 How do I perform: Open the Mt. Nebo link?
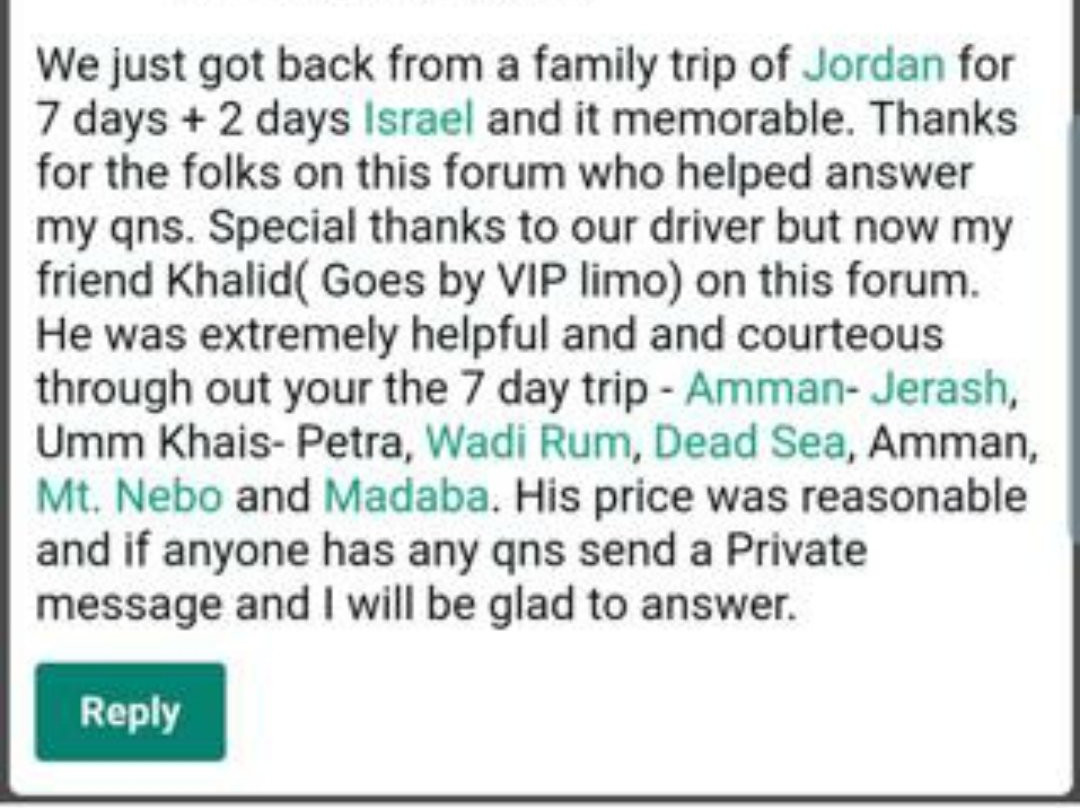(129, 497)
